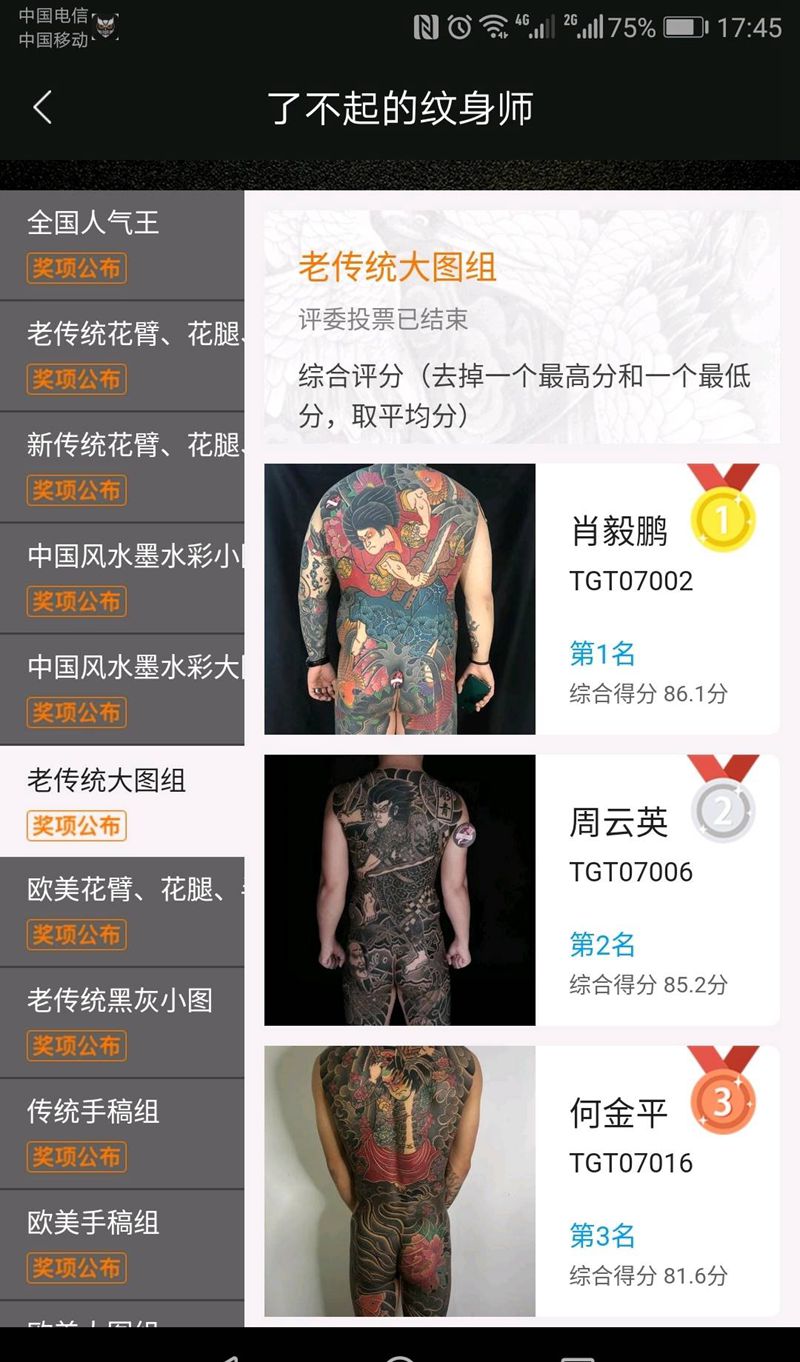Select the 老传统大图组 category
Viewport: 800px width, 1362px height.
coord(122,800)
